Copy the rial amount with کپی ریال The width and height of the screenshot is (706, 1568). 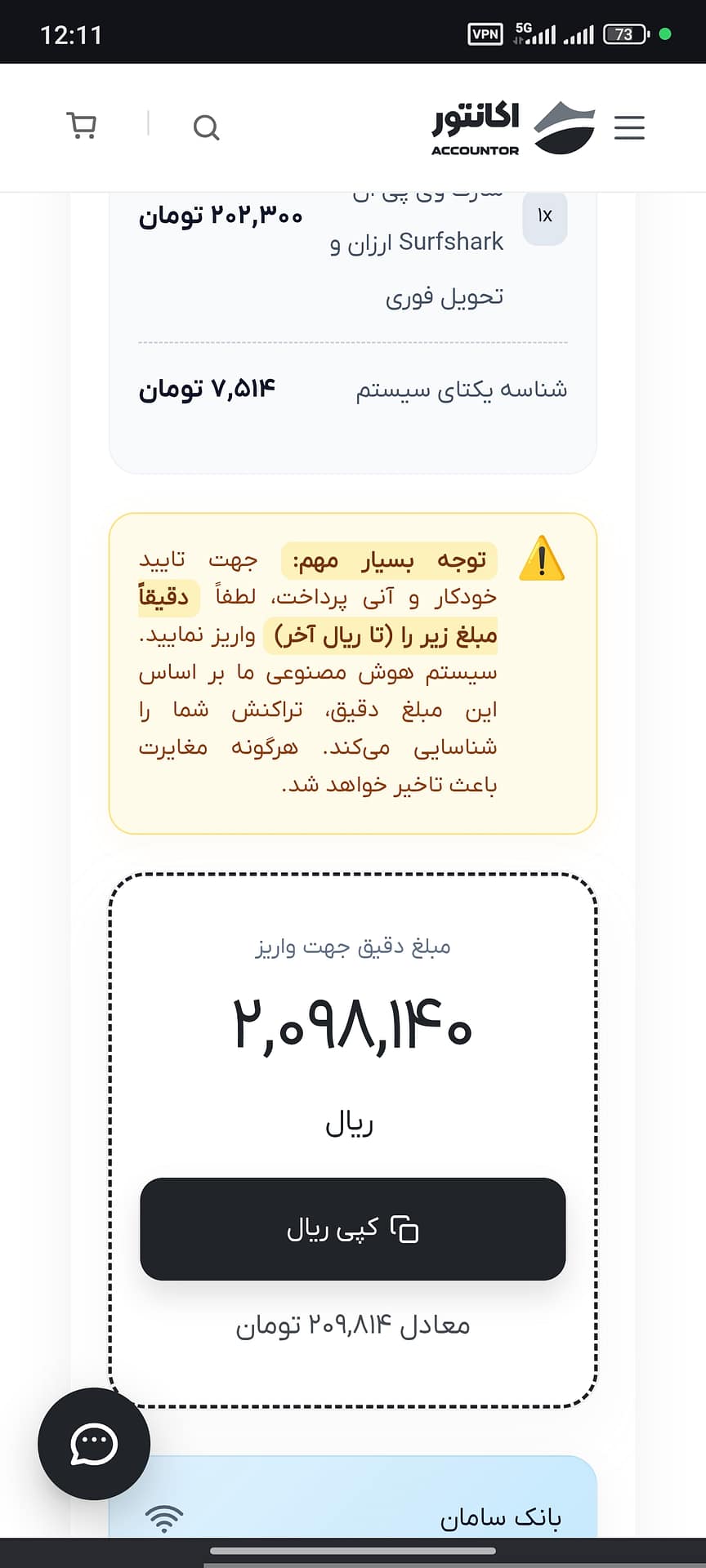(353, 1228)
